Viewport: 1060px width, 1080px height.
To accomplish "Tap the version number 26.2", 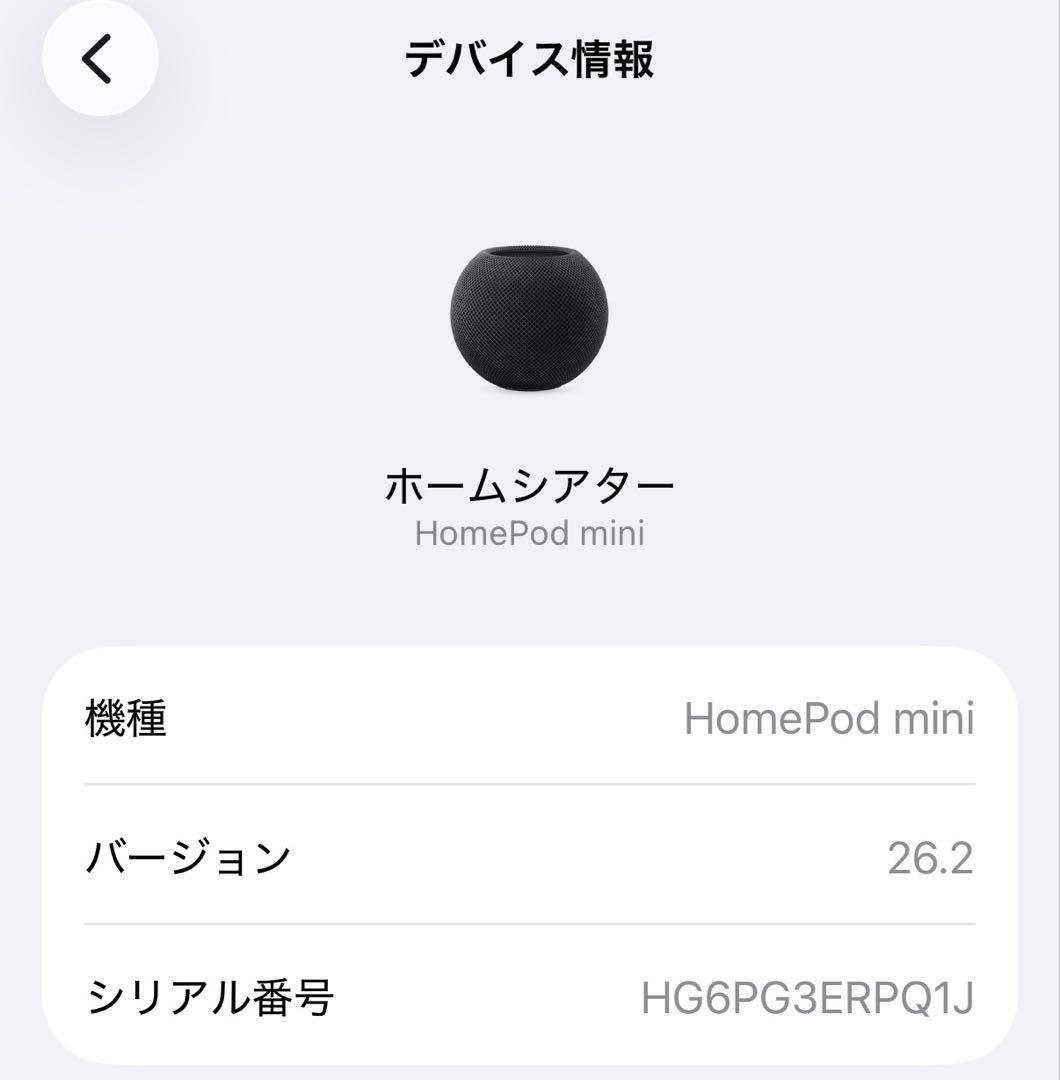I will click(930, 855).
